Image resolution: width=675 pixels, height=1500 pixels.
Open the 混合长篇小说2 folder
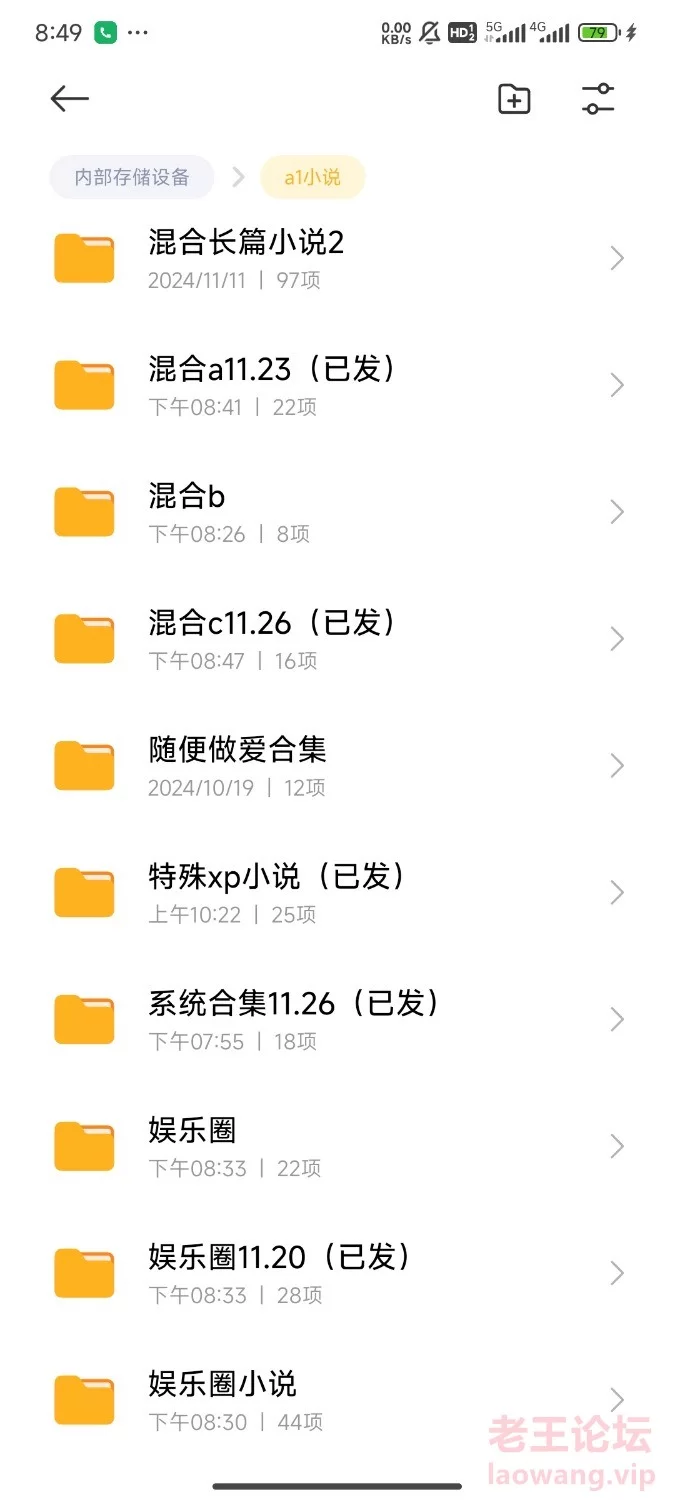point(337,259)
